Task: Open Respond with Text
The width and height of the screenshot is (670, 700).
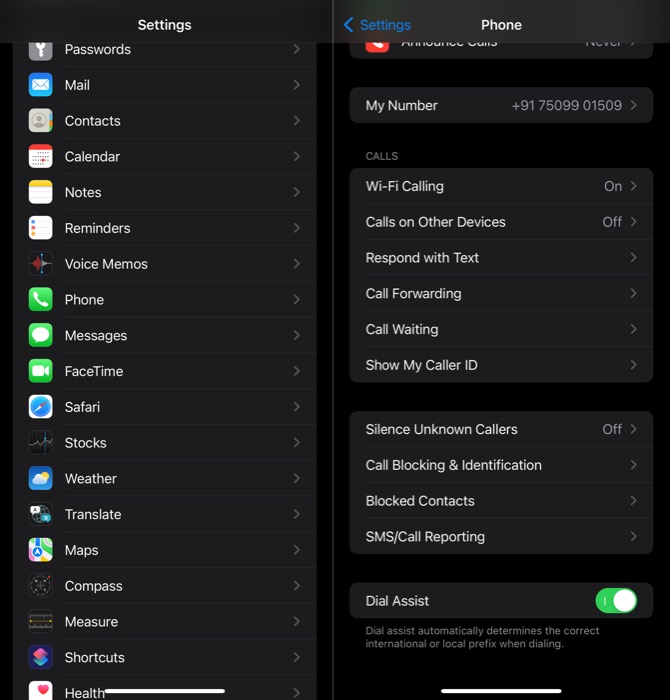Action: coord(500,258)
